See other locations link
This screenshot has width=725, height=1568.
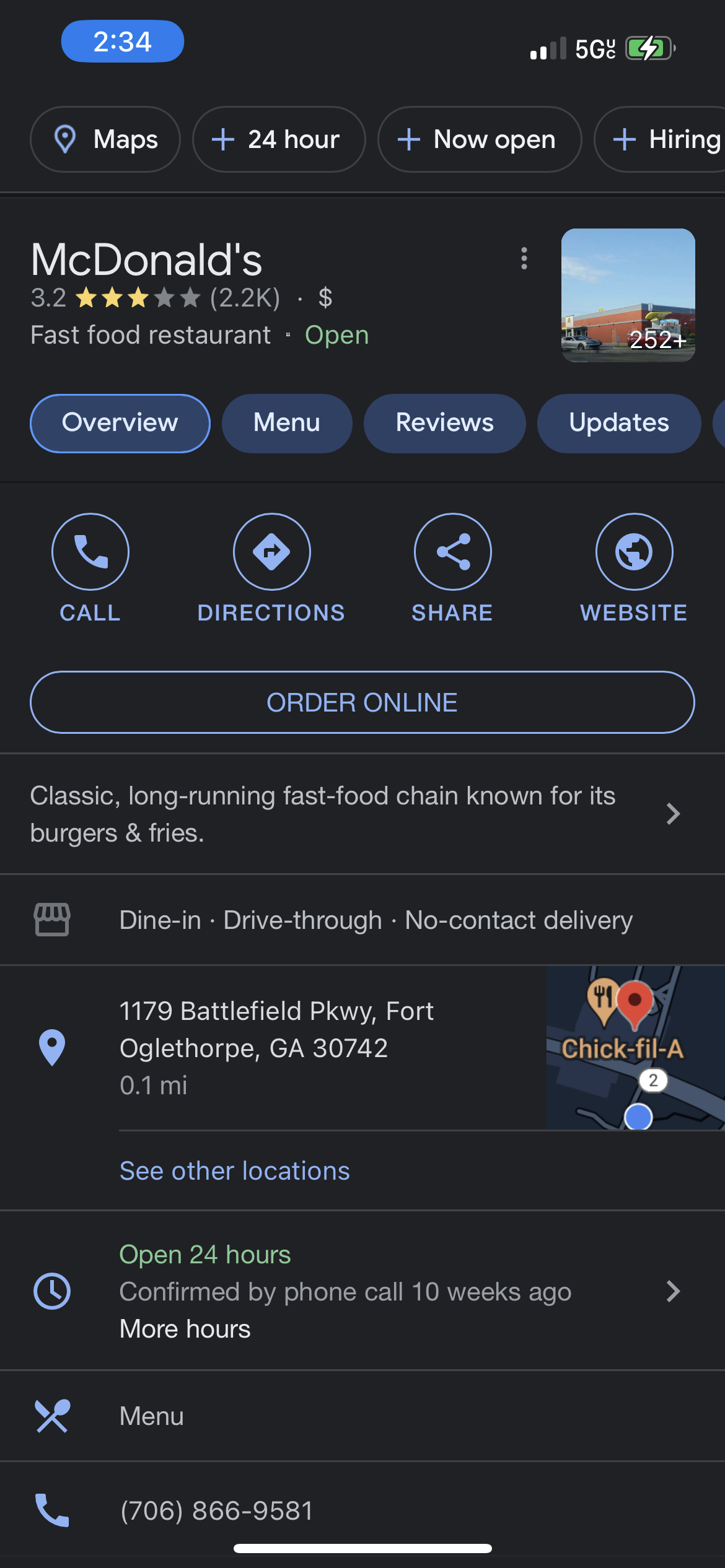[234, 1171]
